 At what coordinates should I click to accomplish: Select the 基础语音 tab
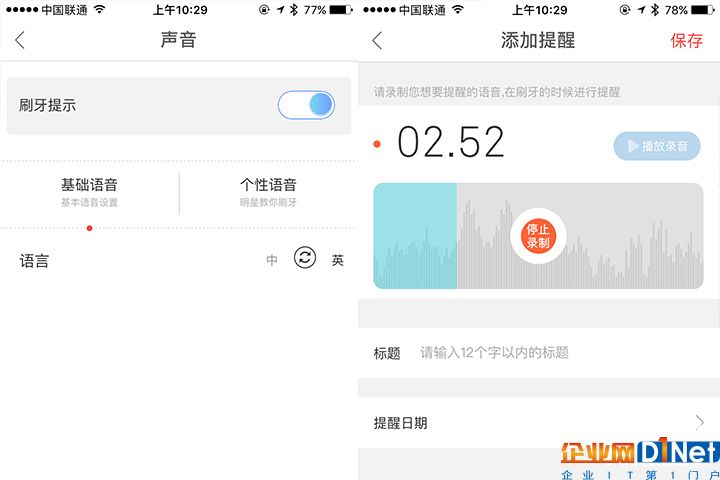[x=89, y=192]
